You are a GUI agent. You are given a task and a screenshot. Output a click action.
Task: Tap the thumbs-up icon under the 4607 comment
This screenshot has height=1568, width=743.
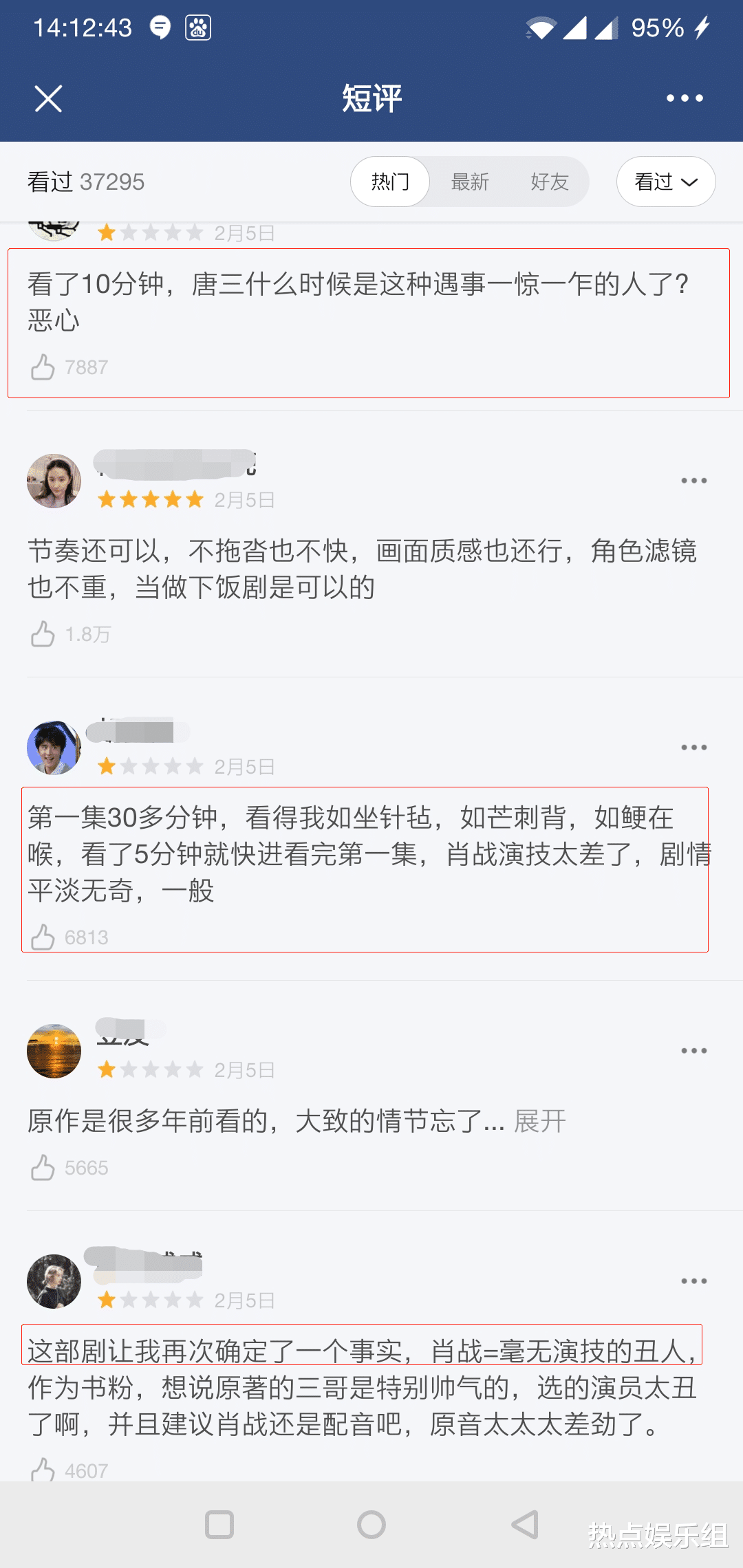pyautogui.click(x=43, y=1469)
